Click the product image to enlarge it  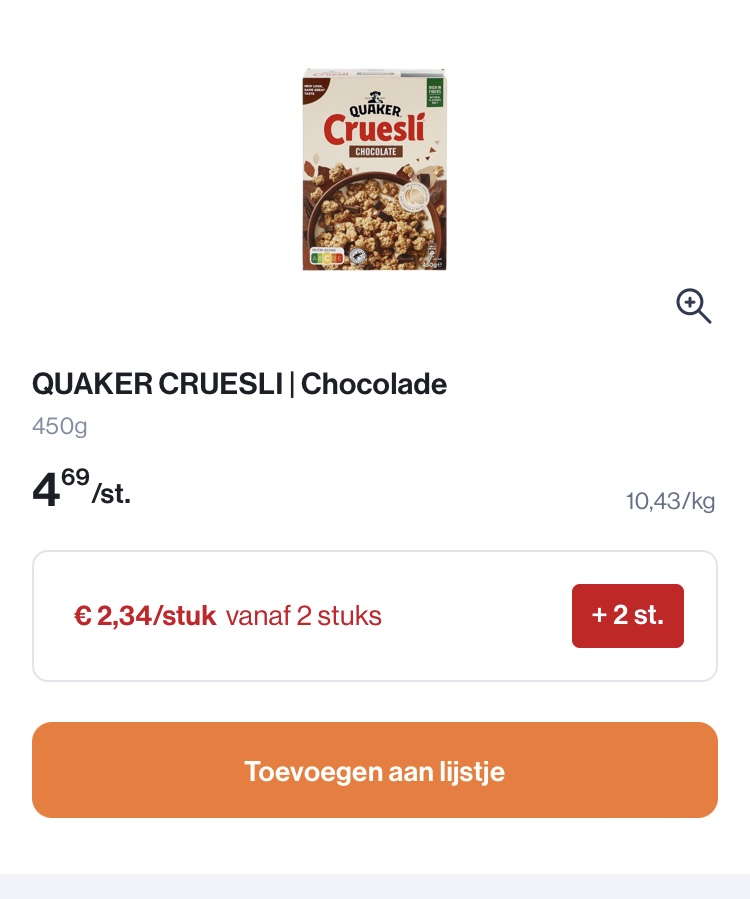click(x=375, y=169)
